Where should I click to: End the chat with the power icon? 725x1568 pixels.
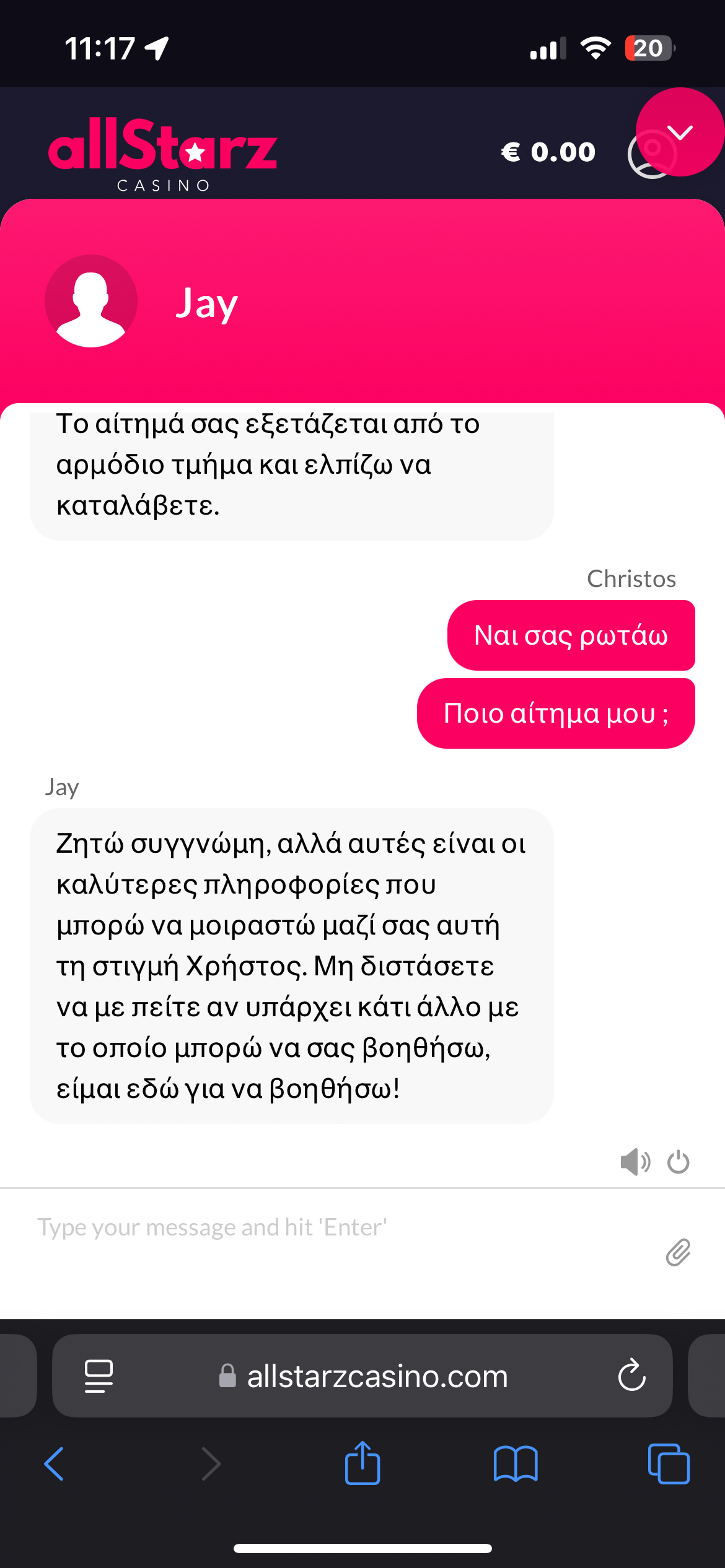678,1162
